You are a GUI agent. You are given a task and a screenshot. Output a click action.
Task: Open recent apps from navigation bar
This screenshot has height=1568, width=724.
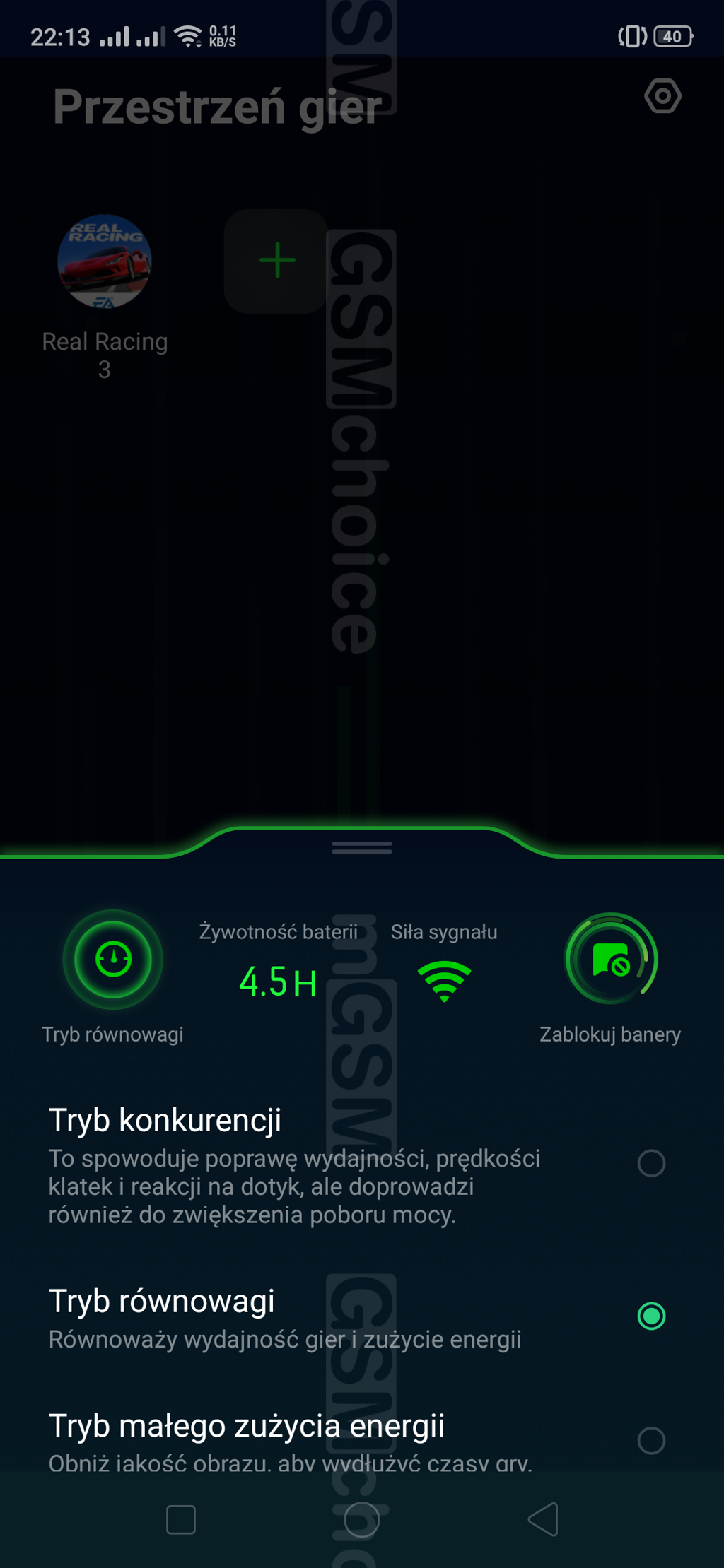click(x=181, y=1519)
